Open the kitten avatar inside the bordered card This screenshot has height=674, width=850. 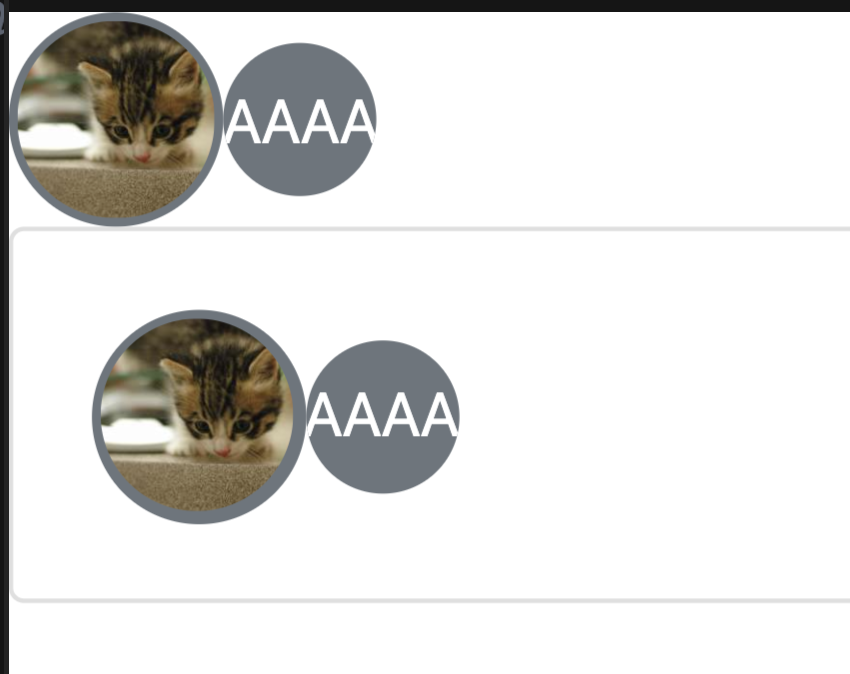(199, 417)
